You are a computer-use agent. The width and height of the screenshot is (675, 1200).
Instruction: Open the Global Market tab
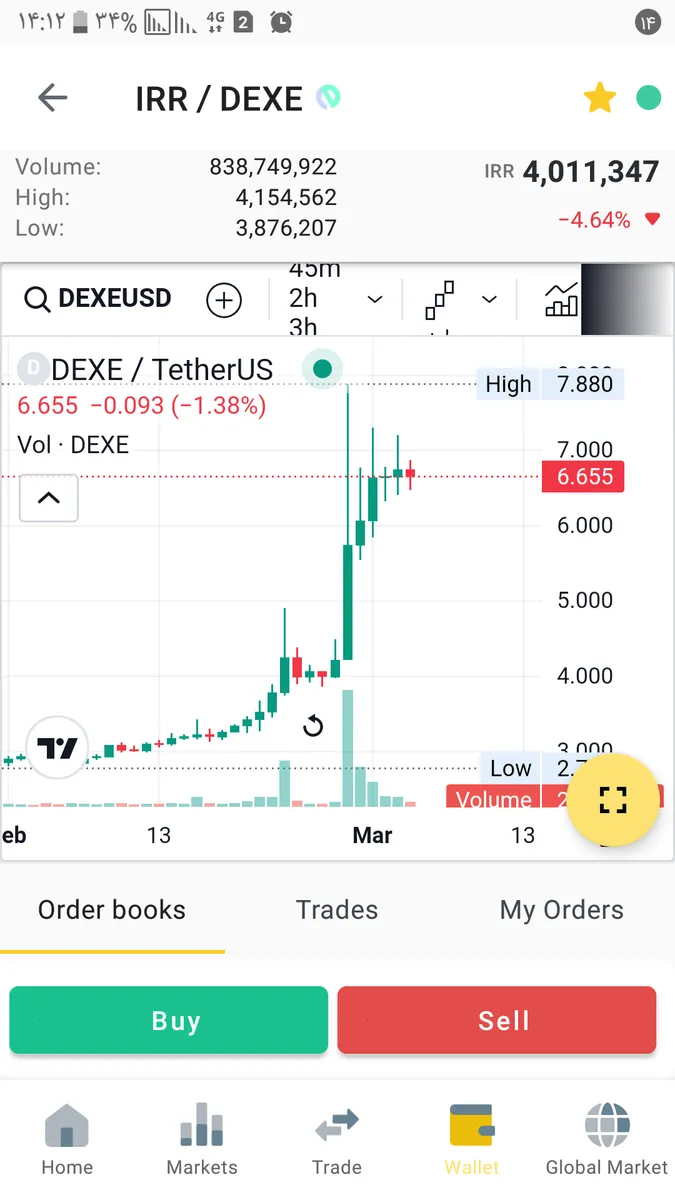pyautogui.click(x=606, y=1140)
